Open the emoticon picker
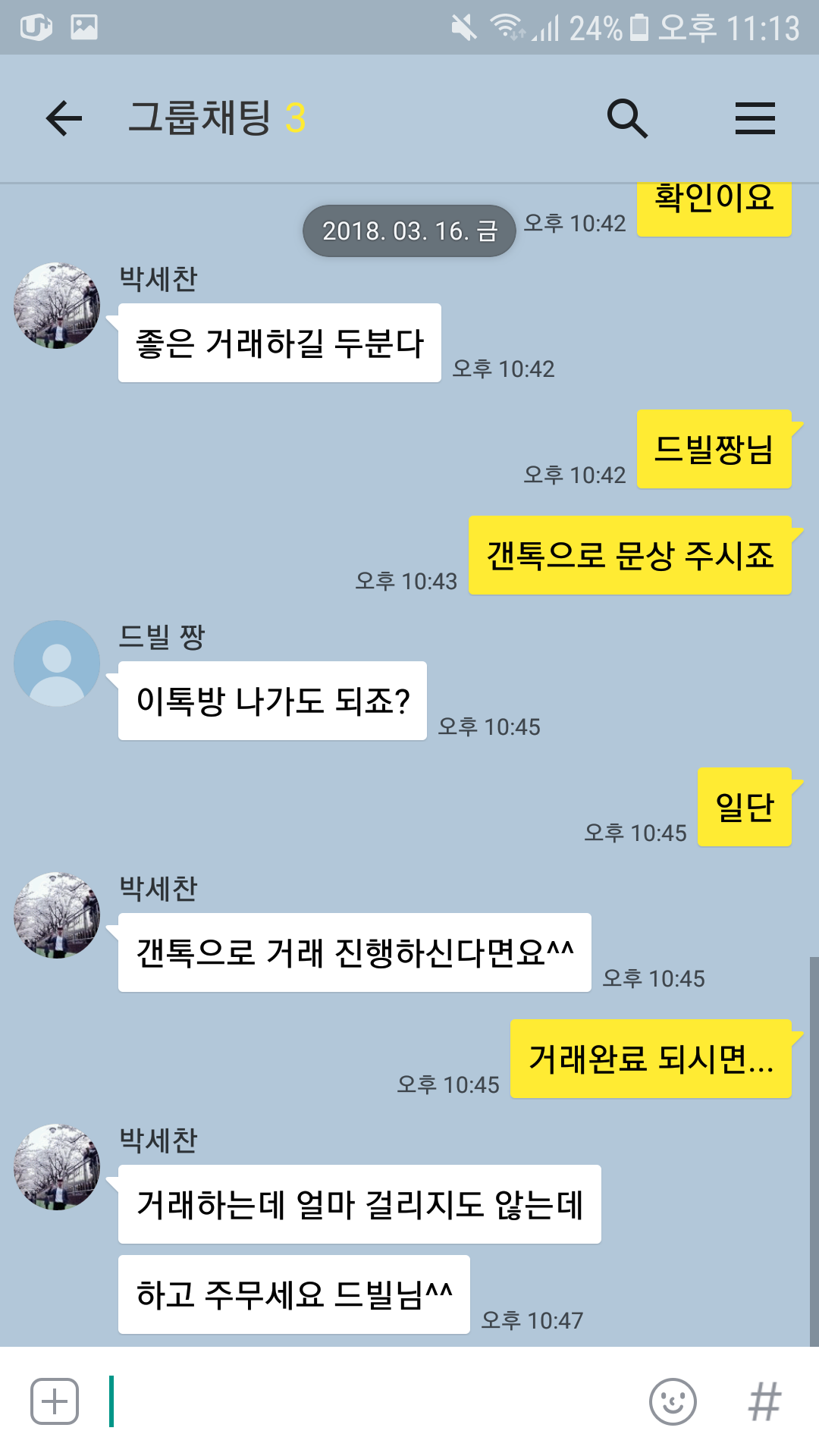This screenshot has height=1456, width=819. (x=673, y=1401)
